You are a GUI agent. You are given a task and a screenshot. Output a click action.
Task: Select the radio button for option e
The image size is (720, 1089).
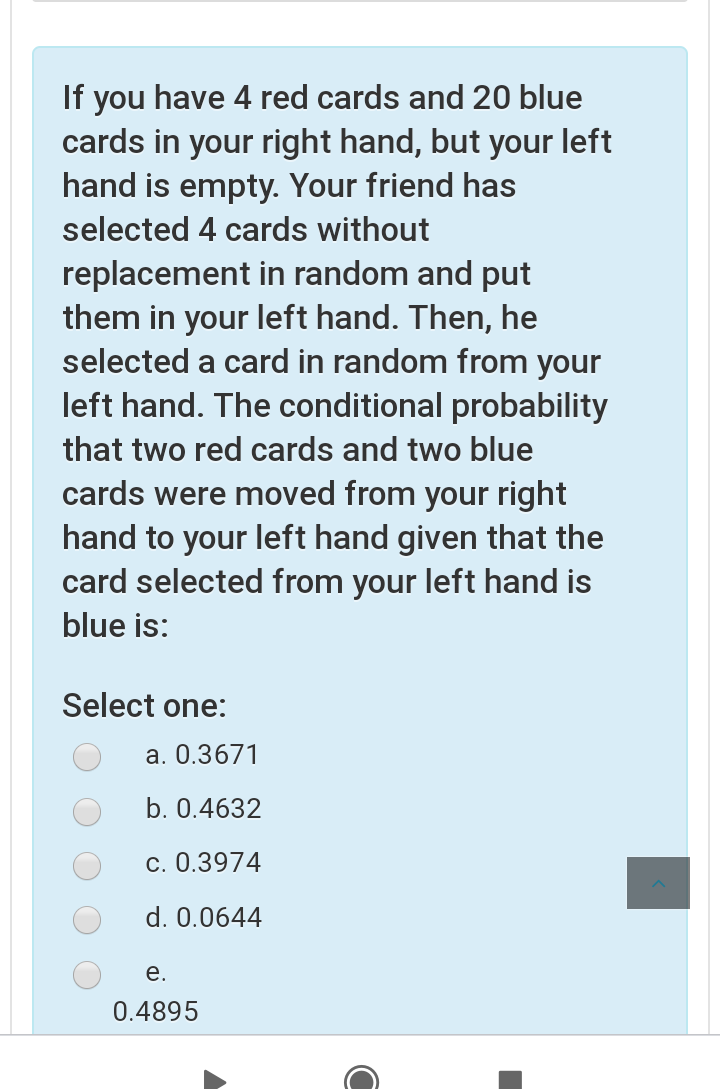pos(87,975)
